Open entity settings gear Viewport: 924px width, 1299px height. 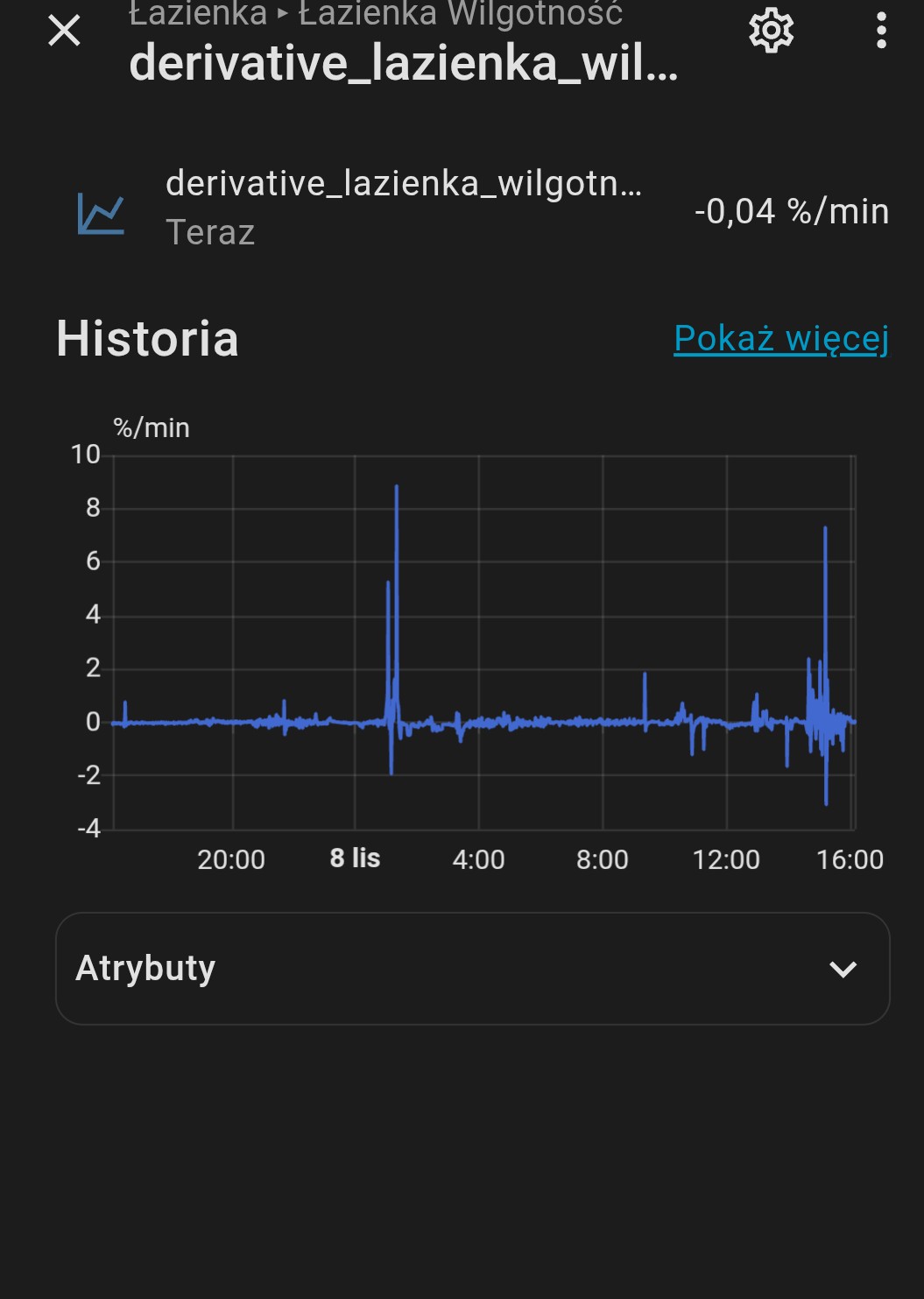point(771,31)
